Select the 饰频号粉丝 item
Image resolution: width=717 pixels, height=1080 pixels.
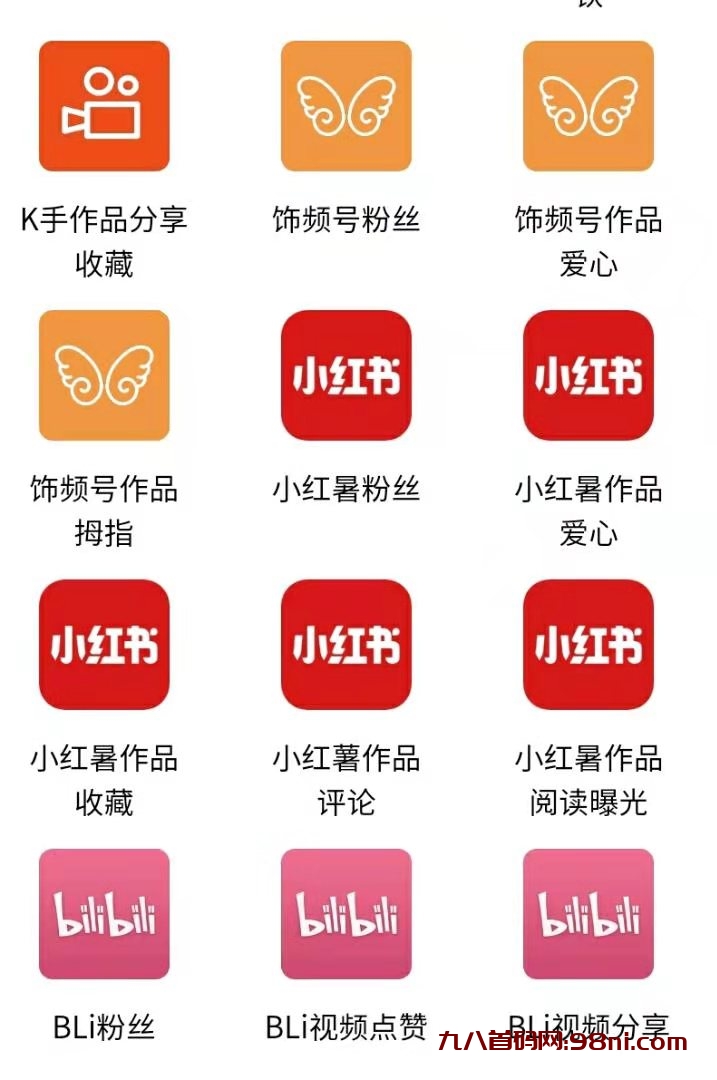coord(346,106)
